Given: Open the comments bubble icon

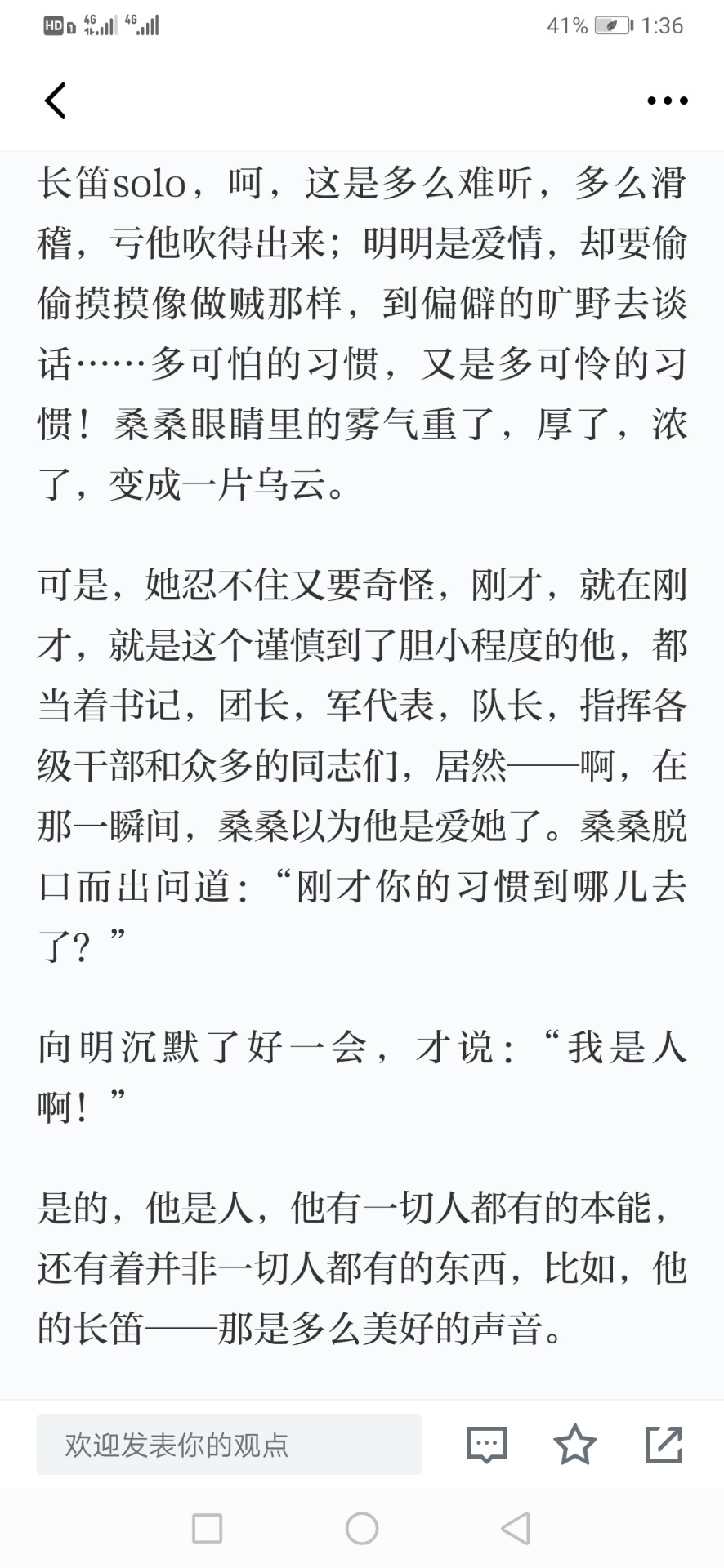Looking at the screenshot, I should 486,1445.
